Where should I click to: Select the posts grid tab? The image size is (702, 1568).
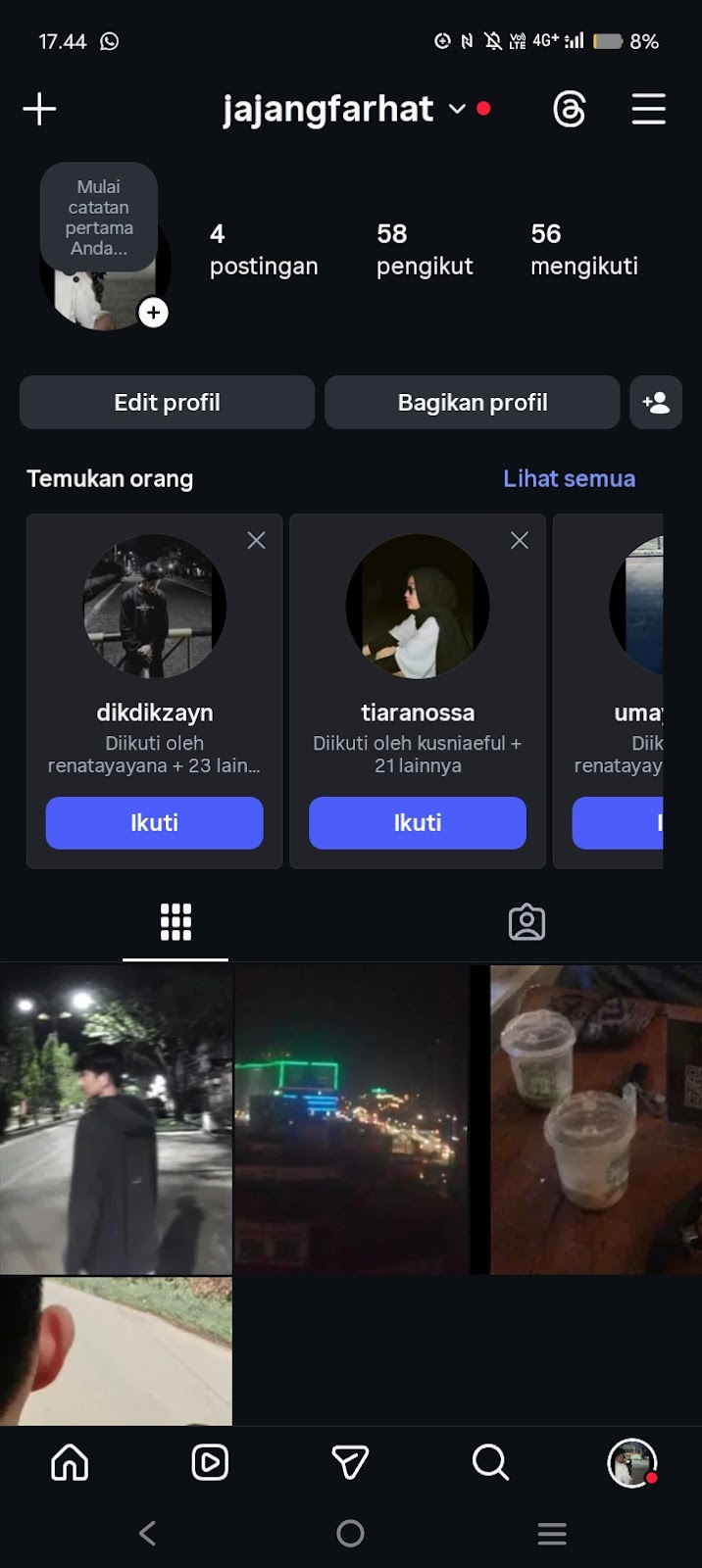coord(175,922)
